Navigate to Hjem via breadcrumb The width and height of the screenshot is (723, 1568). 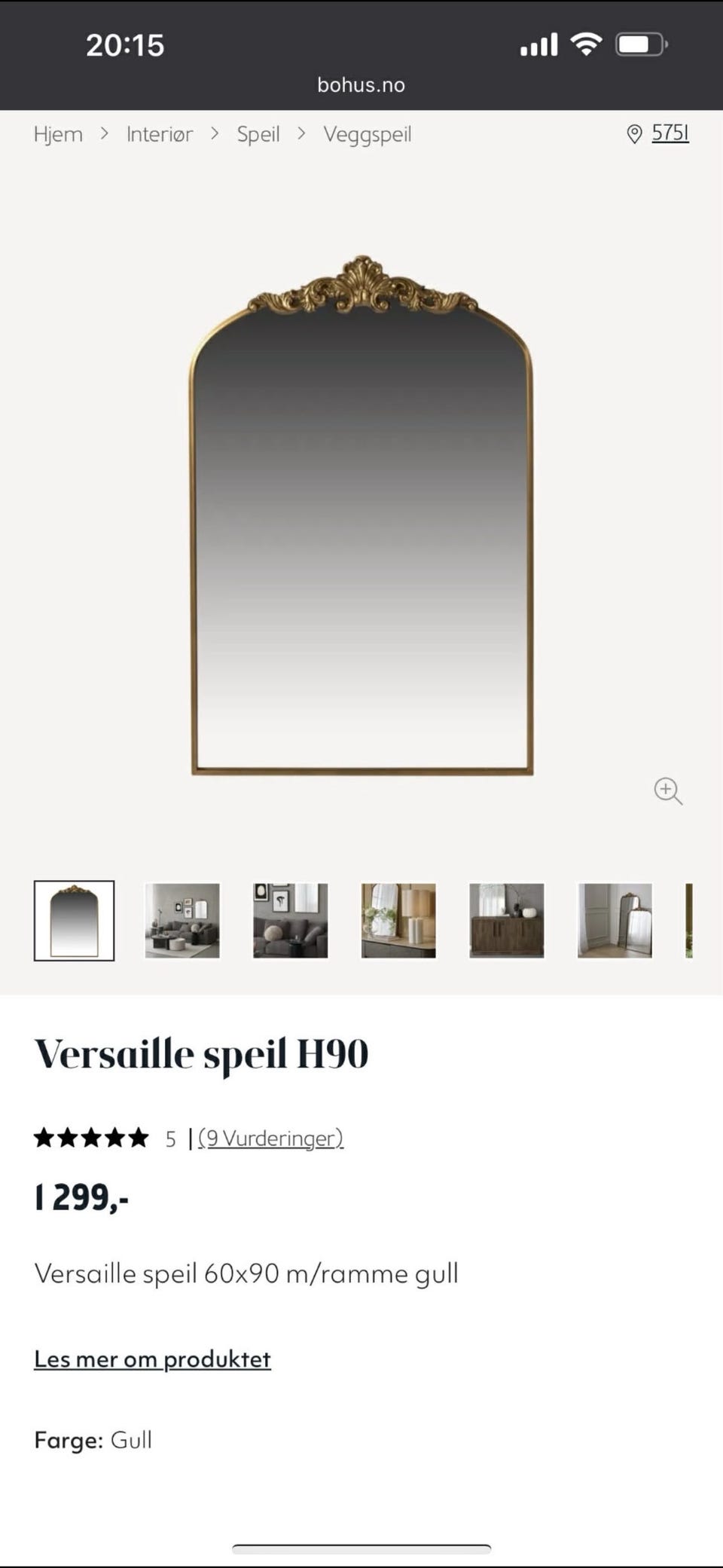click(58, 133)
